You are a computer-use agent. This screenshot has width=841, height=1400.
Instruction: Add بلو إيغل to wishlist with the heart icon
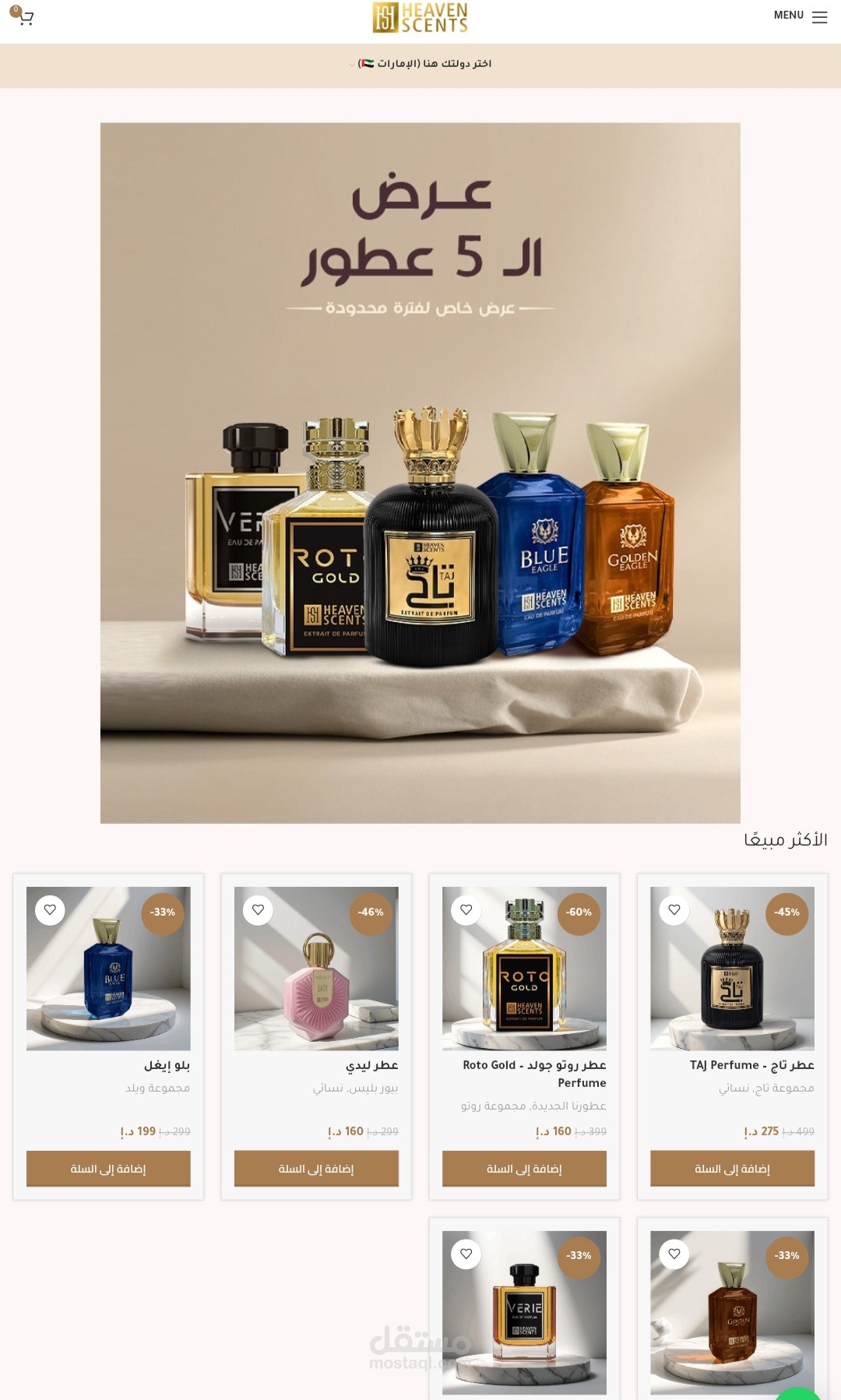[x=50, y=909]
